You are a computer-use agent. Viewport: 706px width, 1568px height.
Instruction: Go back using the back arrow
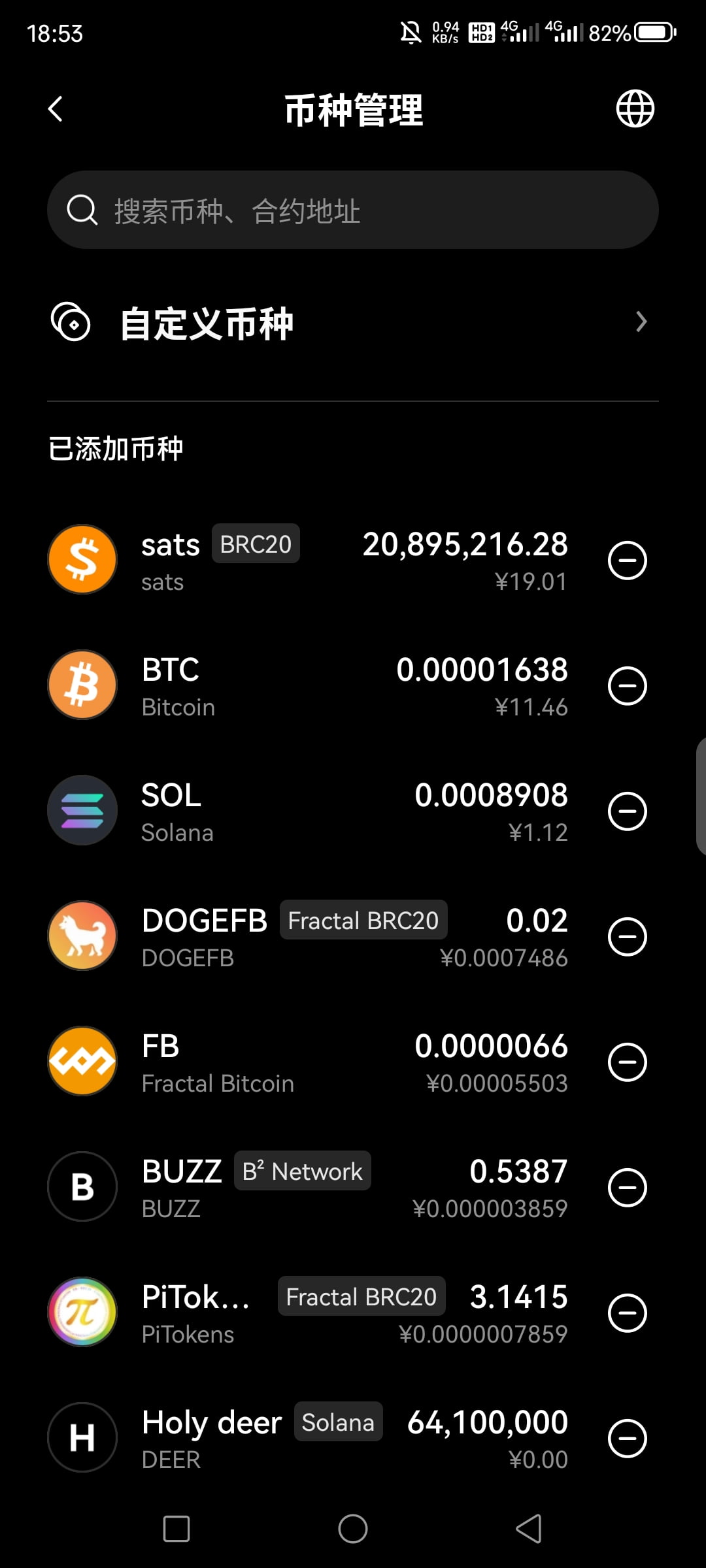[55, 108]
